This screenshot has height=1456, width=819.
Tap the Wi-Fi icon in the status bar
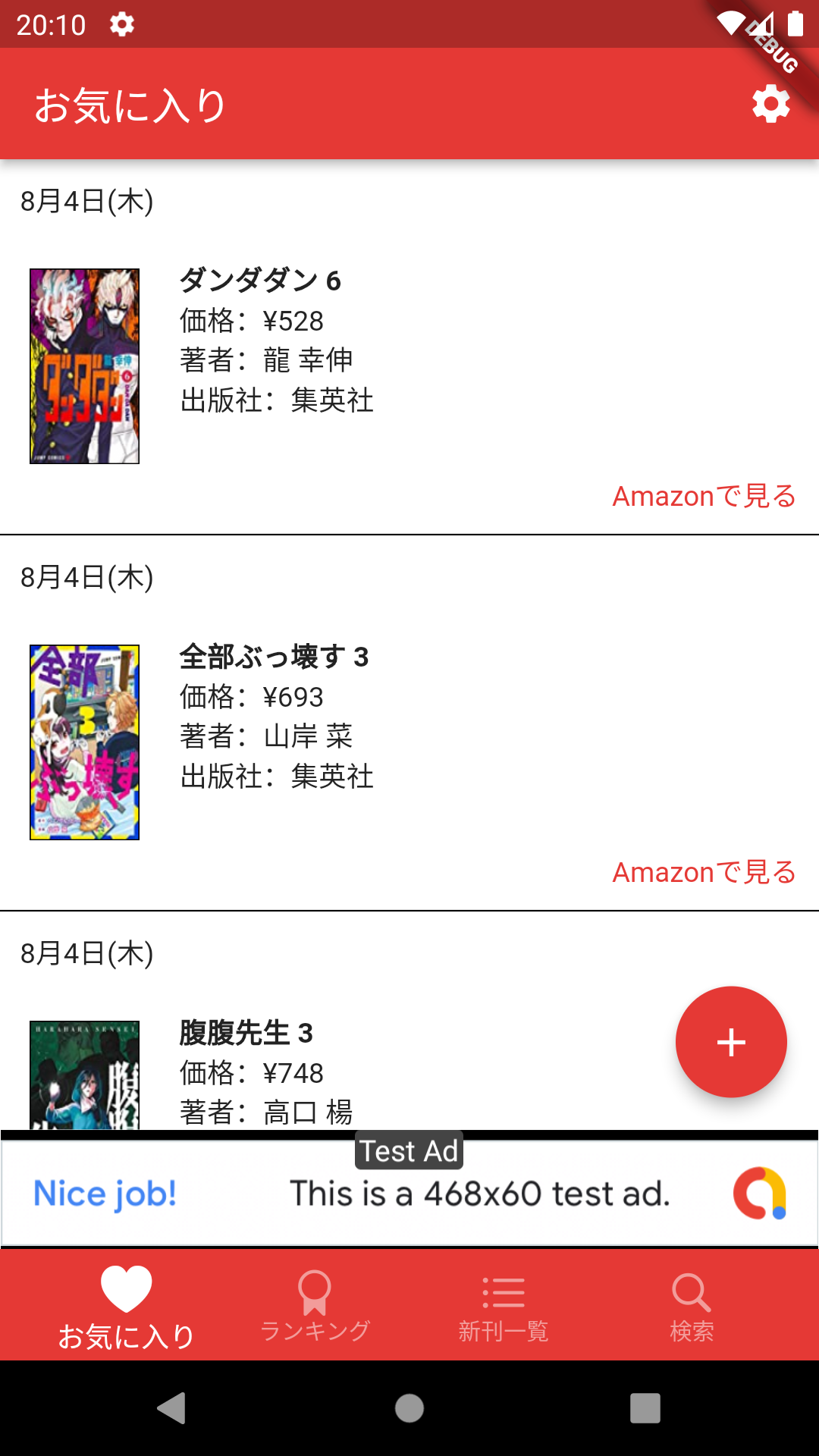pos(730,23)
